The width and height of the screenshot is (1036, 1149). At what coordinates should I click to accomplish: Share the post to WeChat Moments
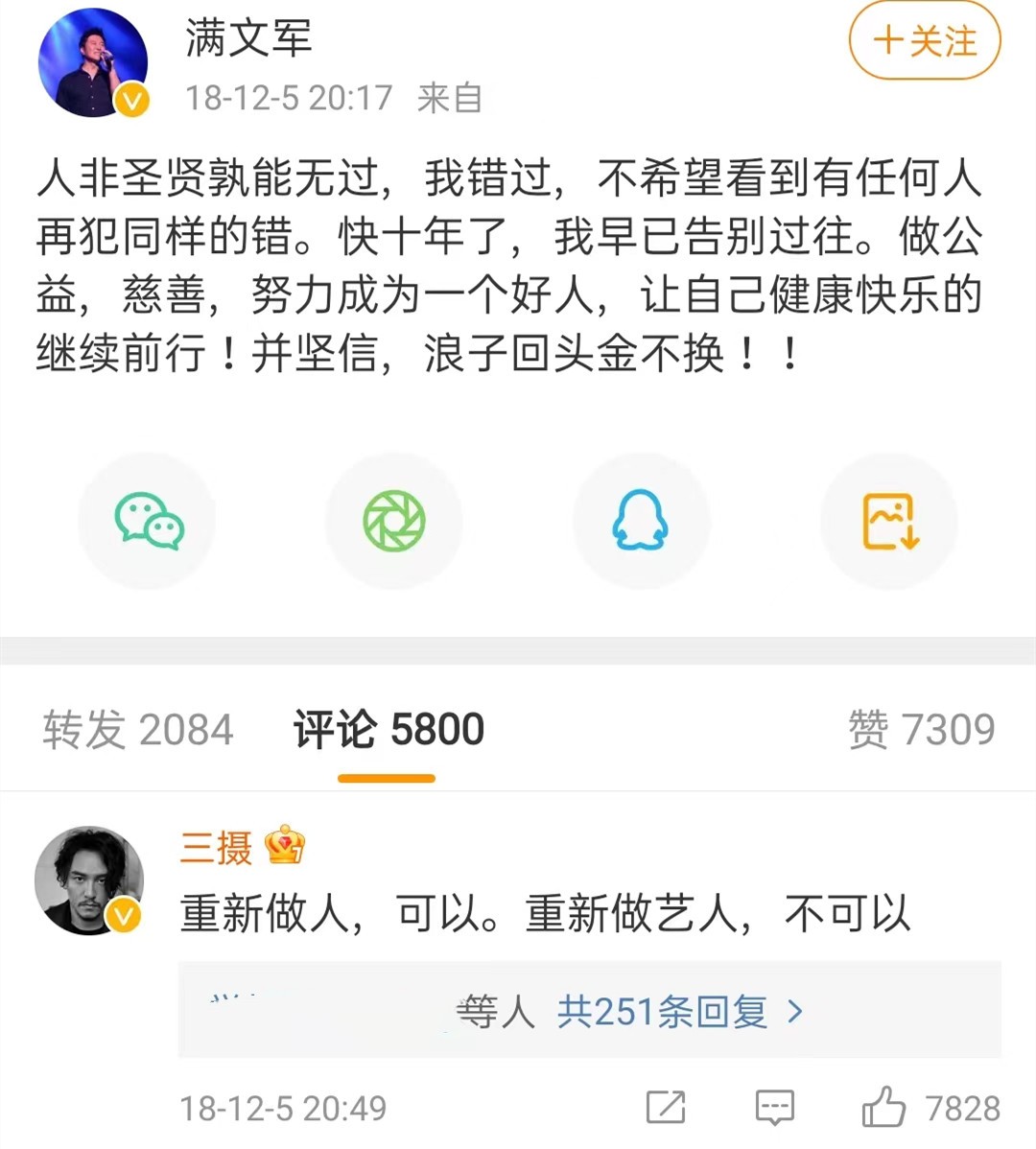394,521
